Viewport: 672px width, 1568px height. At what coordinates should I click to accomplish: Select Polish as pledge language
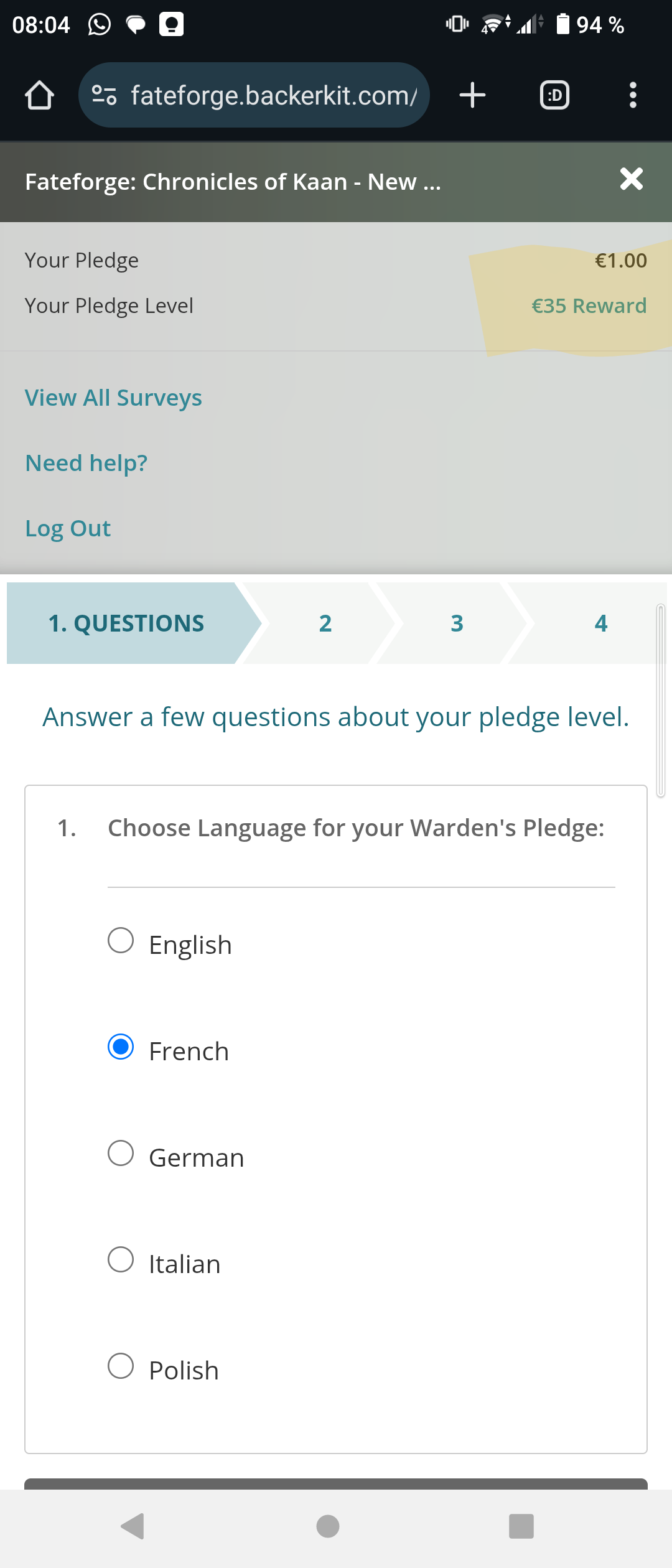pyautogui.click(x=121, y=1366)
